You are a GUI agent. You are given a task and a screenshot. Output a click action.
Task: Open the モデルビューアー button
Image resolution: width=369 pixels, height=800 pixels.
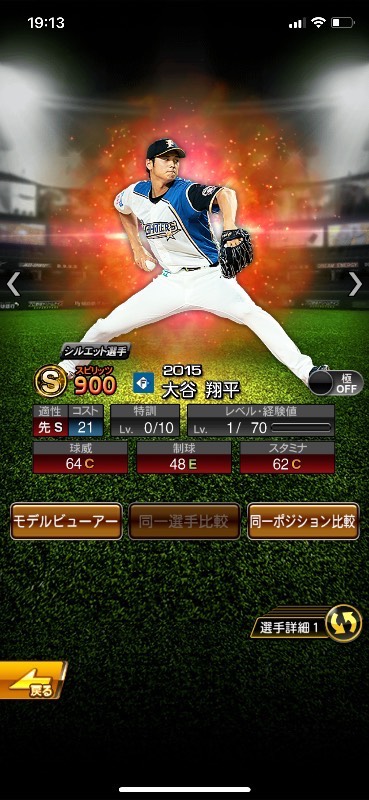[x=66, y=521]
